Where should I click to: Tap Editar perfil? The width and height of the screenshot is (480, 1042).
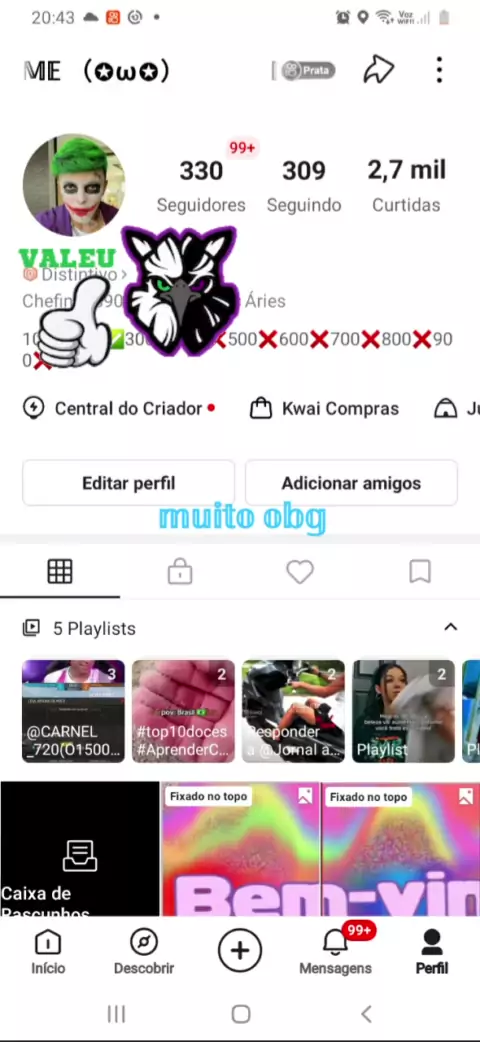tap(128, 483)
